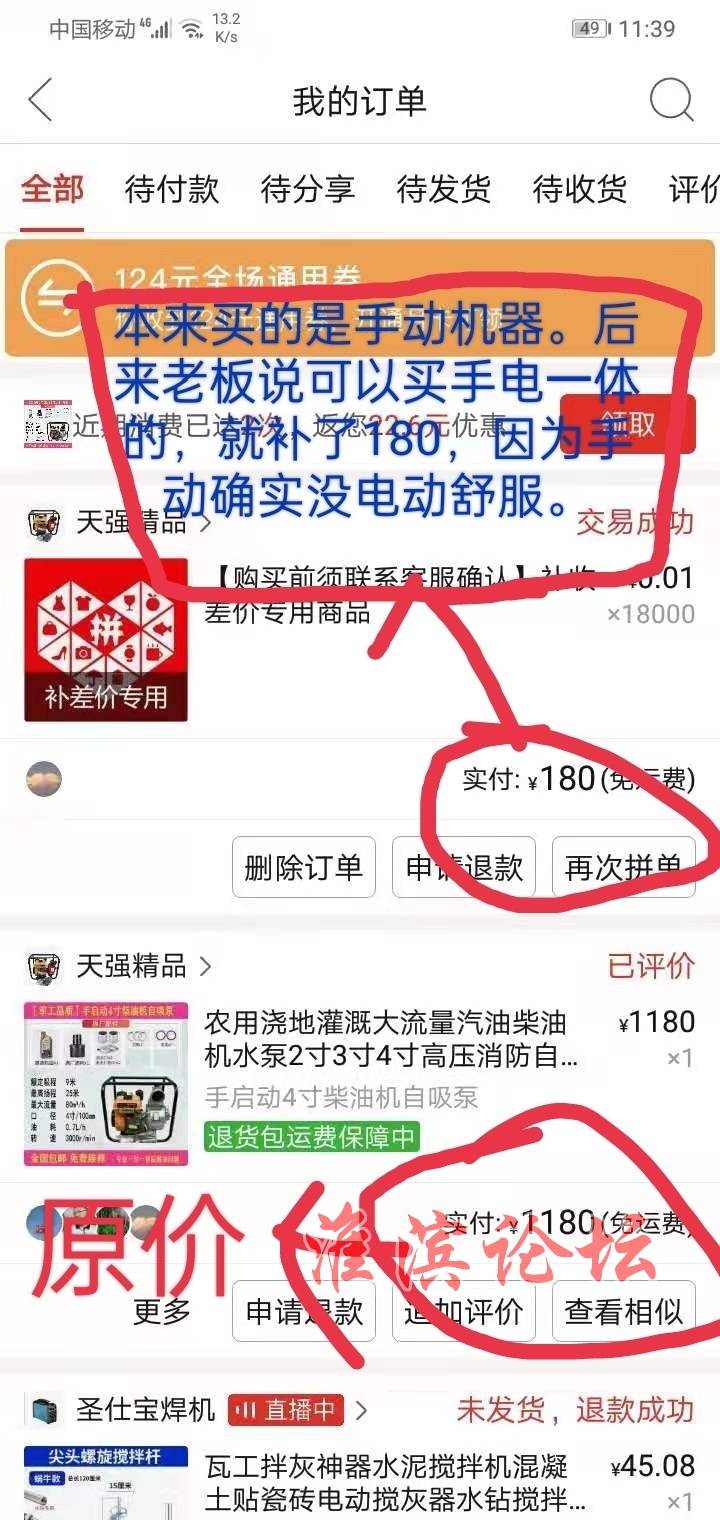Open order search with the magnifier icon
720x1520 pixels.
click(671, 101)
